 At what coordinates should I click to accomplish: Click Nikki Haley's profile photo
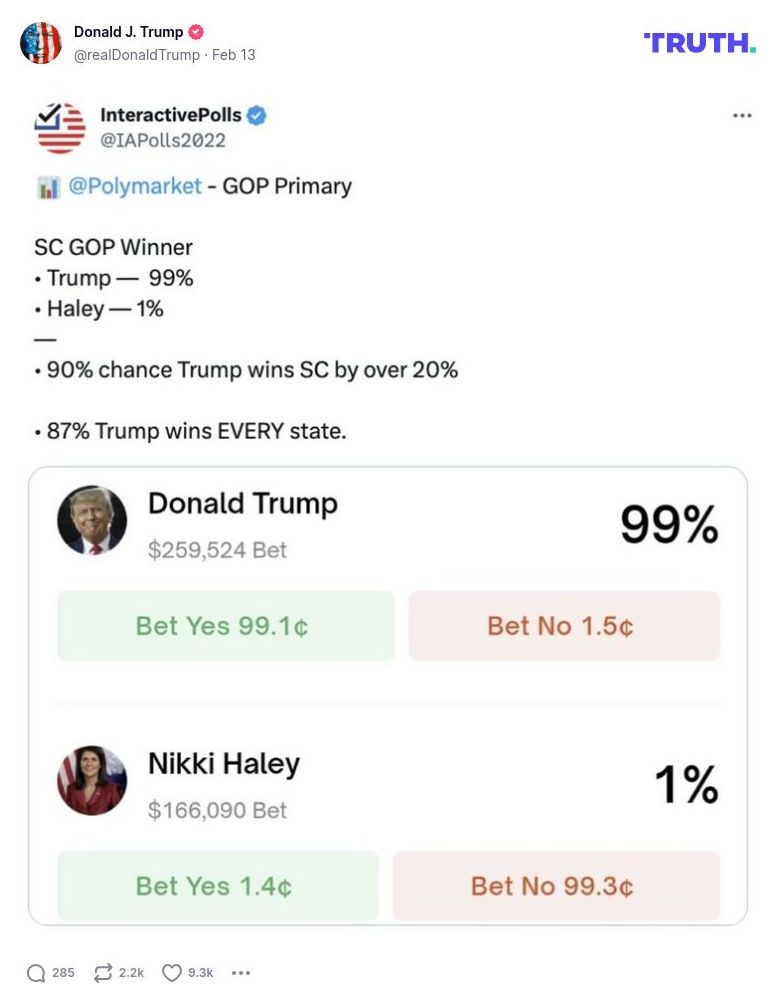coord(91,780)
